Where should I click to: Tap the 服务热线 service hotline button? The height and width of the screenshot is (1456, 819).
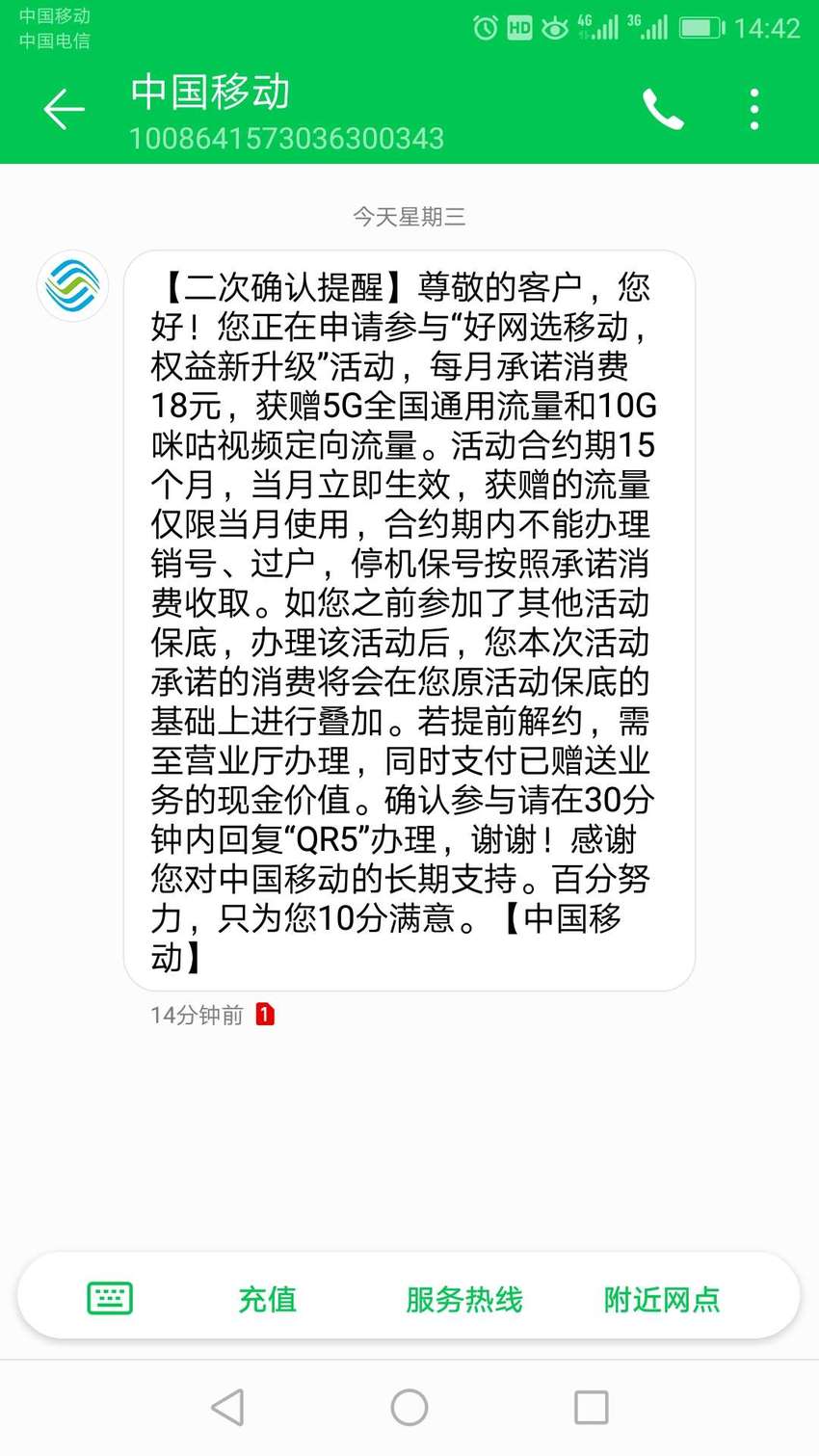[x=463, y=1299]
